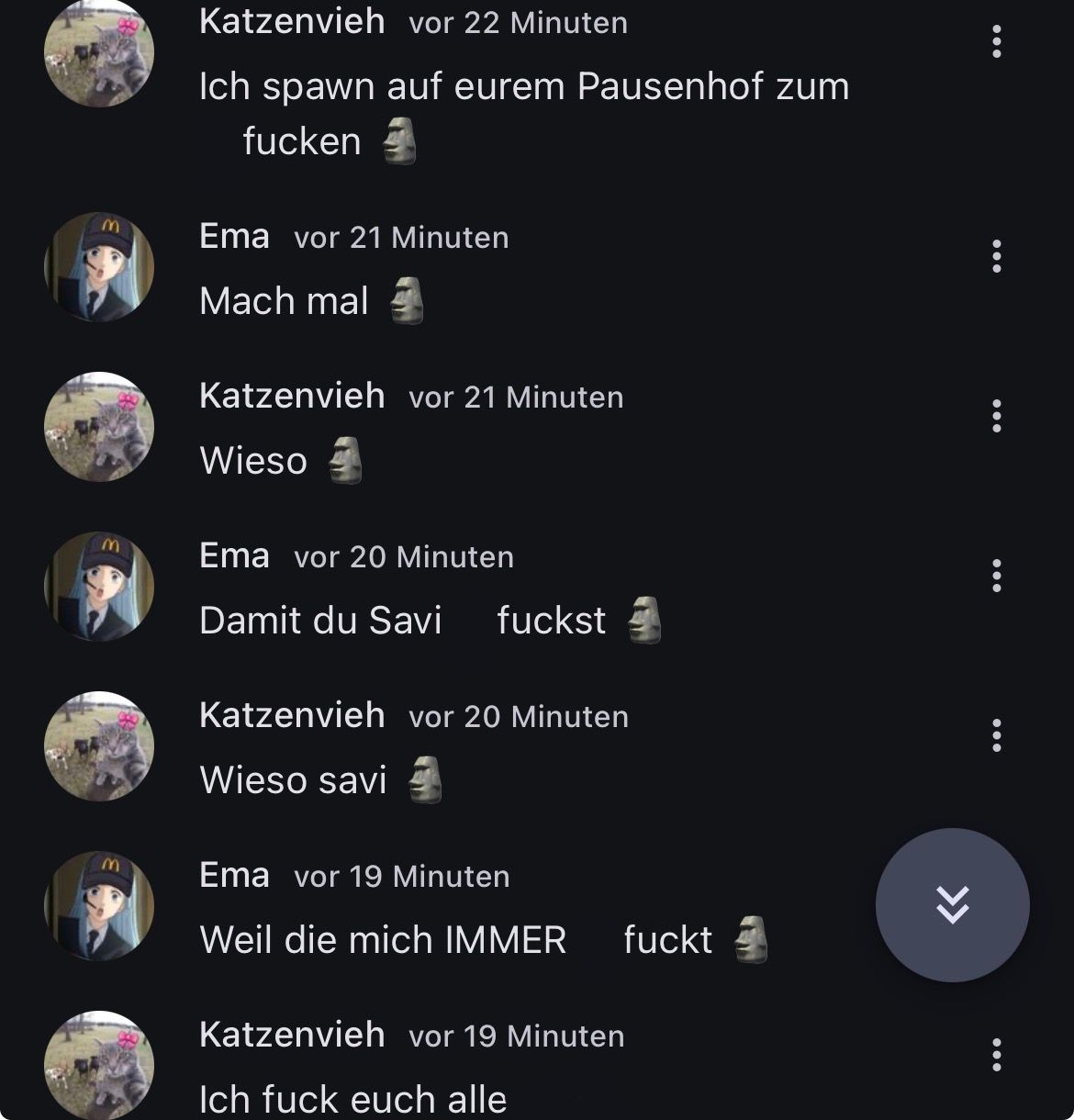Open the overflow menu for "Mach mal"
The width and height of the screenshot is (1074, 1120).
pyautogui.click(x=996, y=256)
